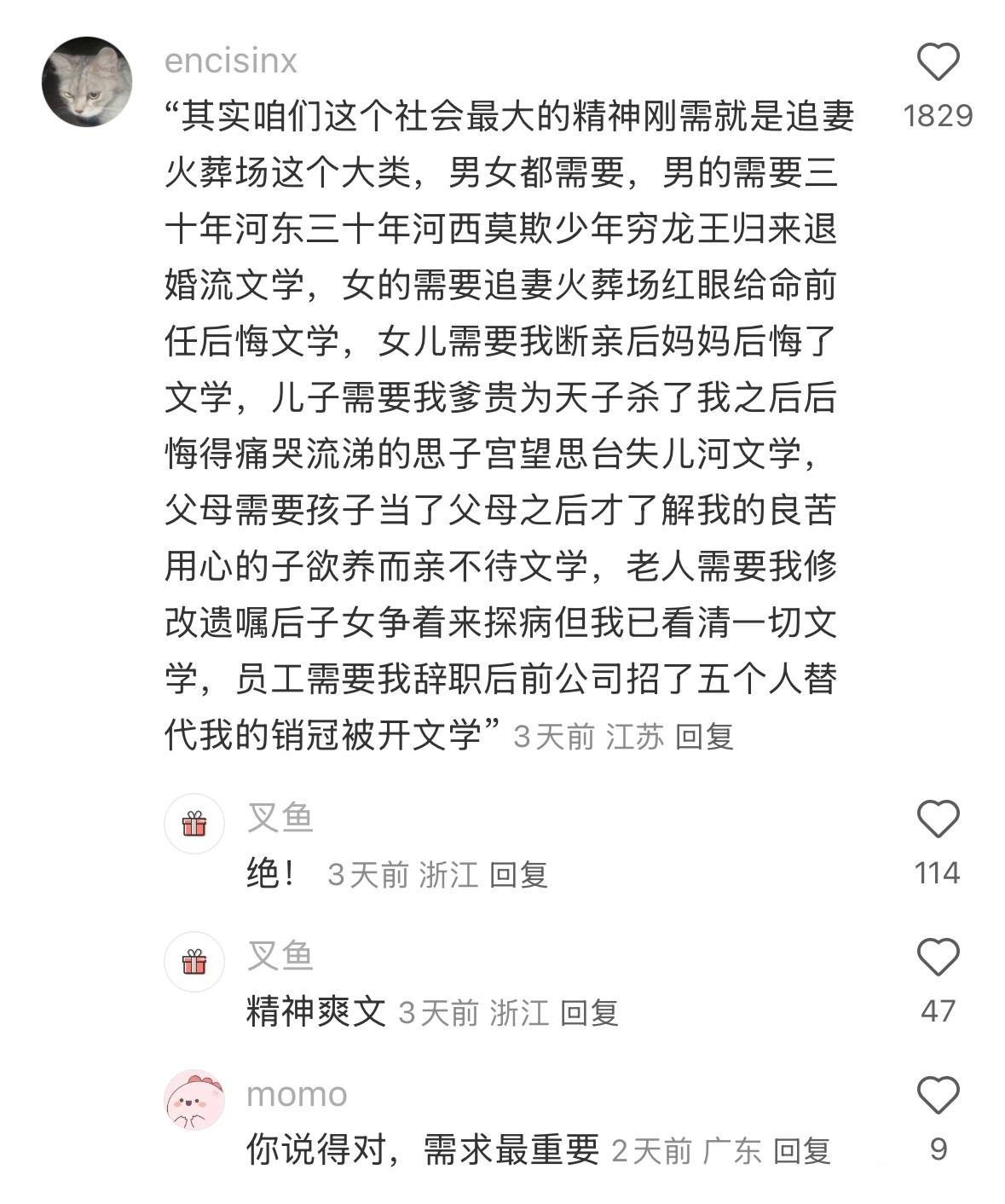
Task: Open encisinx's cat avatar profile
Action: coord(87,82)
